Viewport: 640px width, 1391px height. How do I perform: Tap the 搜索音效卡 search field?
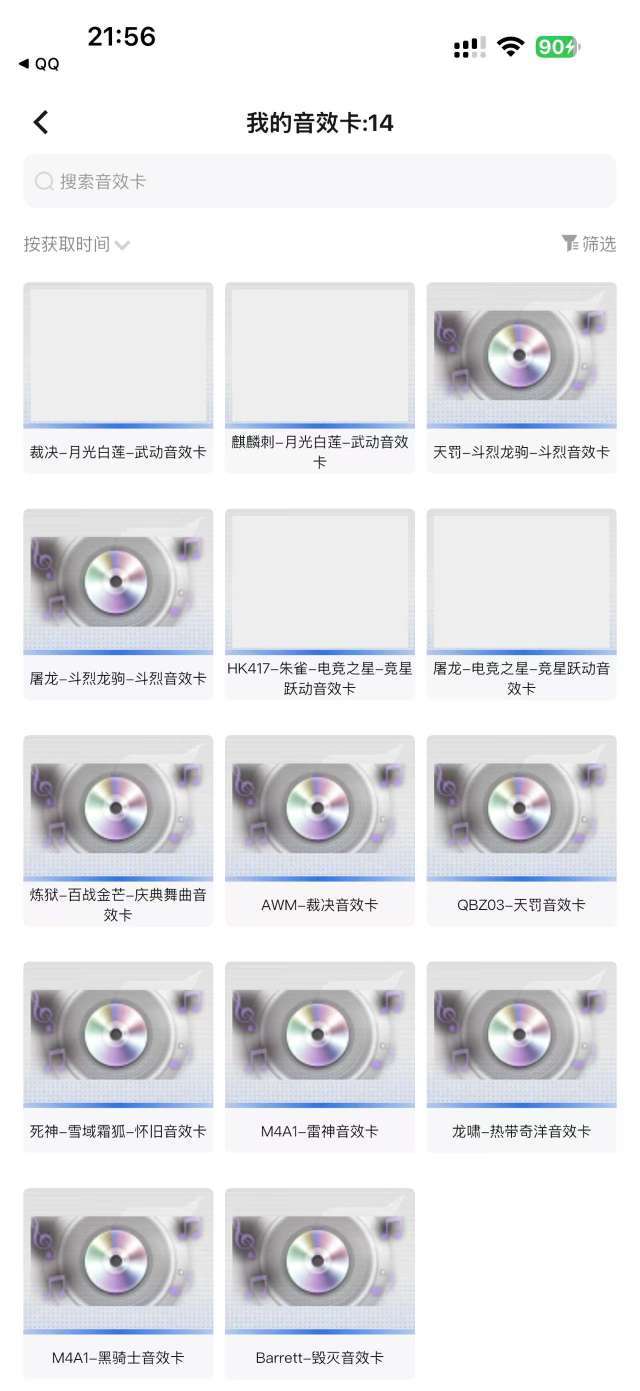(x=320, y=181)
